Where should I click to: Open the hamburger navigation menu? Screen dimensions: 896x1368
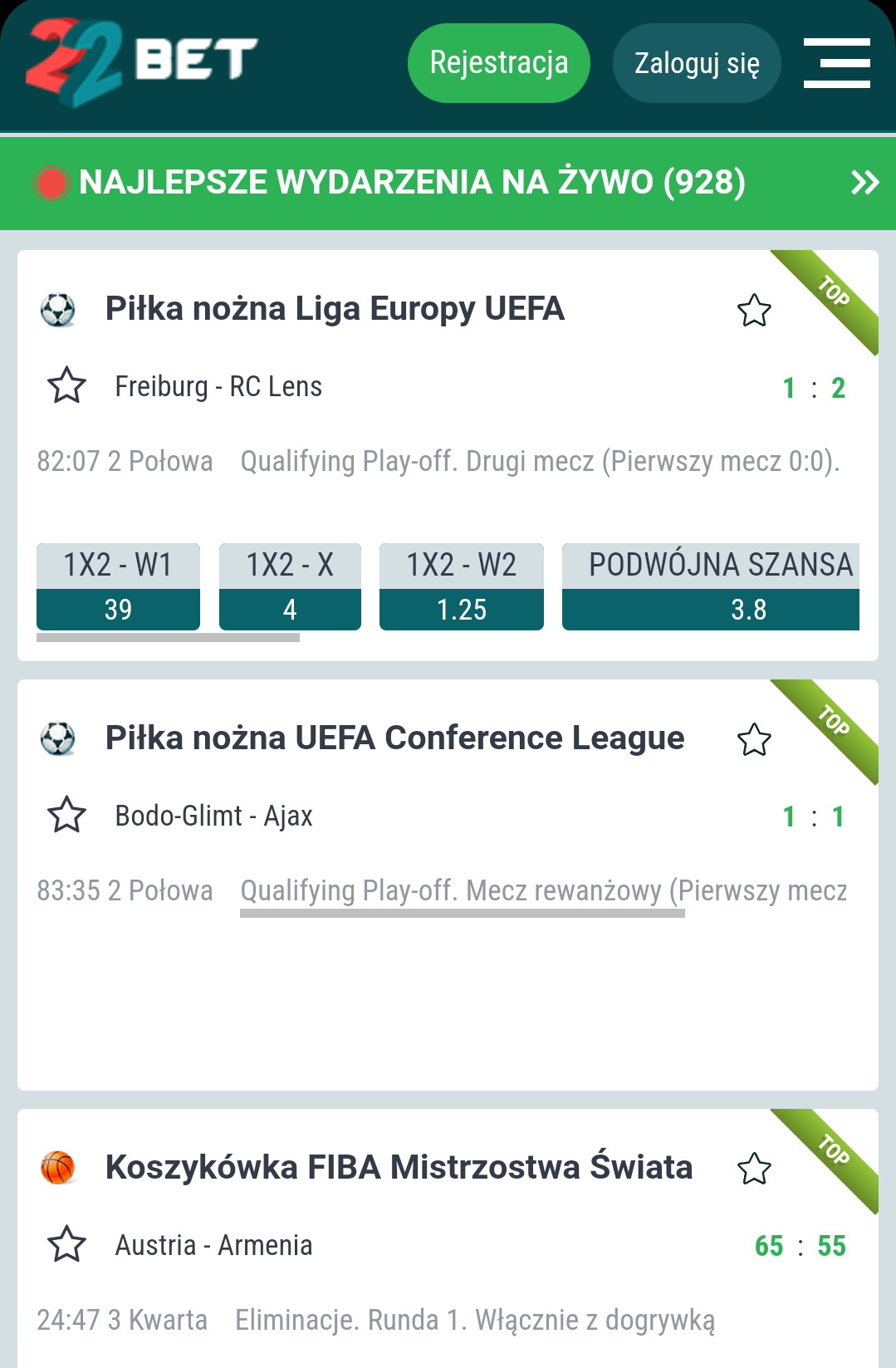click(x=836, y=62)
